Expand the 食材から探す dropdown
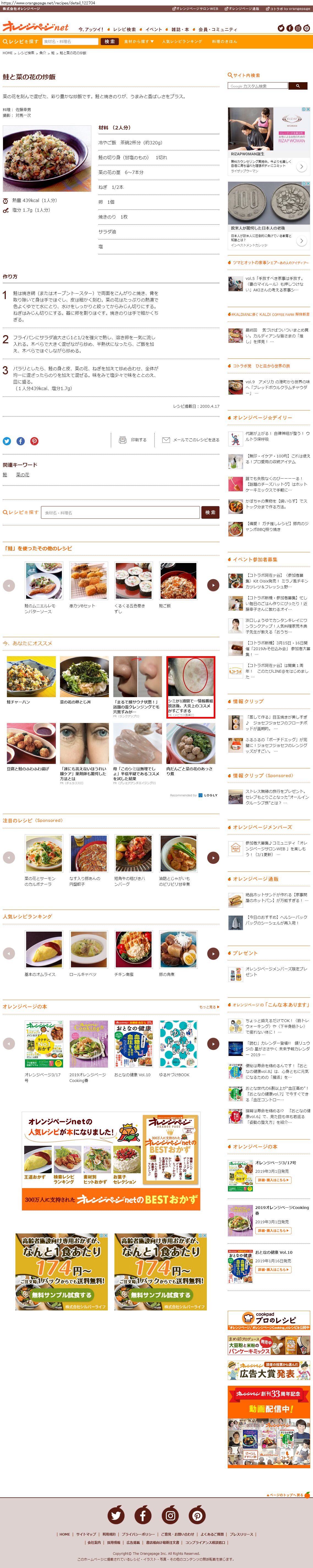 coord(139,42)
